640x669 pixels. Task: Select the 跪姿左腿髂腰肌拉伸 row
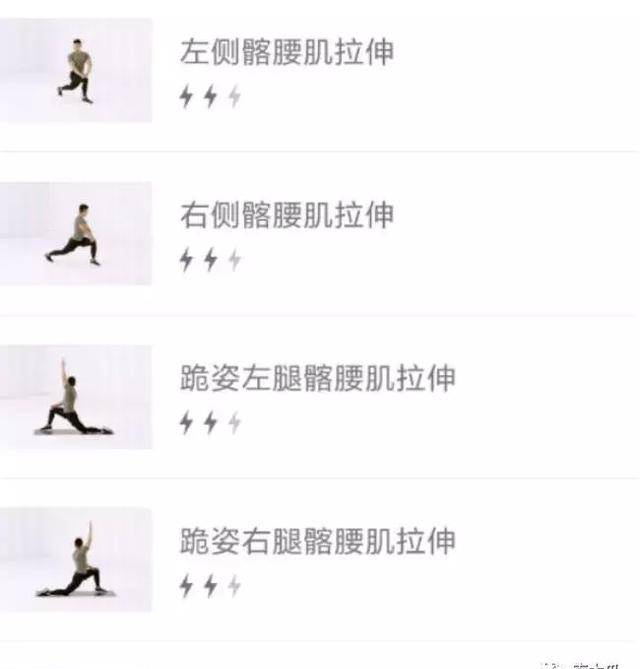[317, 378]
